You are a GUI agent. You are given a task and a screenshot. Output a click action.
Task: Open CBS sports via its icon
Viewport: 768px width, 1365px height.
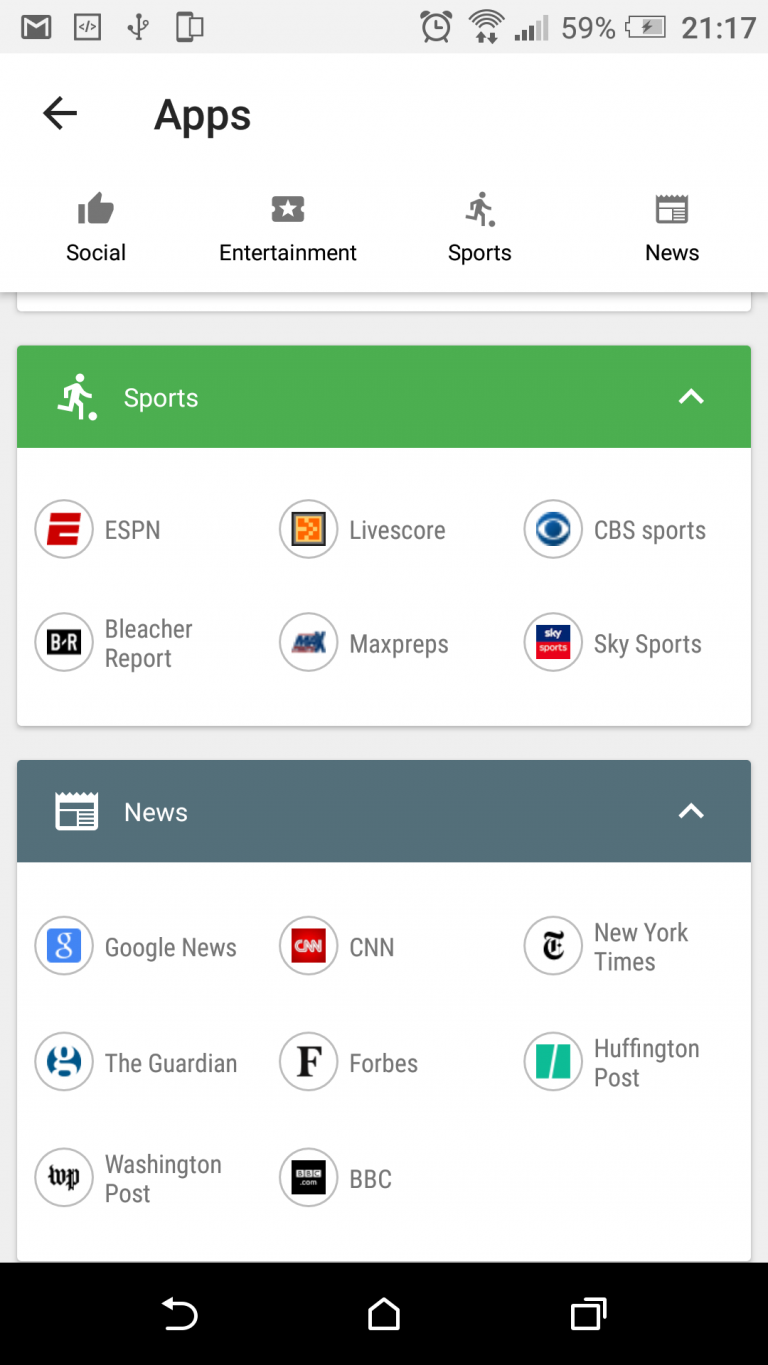point(553,529)
